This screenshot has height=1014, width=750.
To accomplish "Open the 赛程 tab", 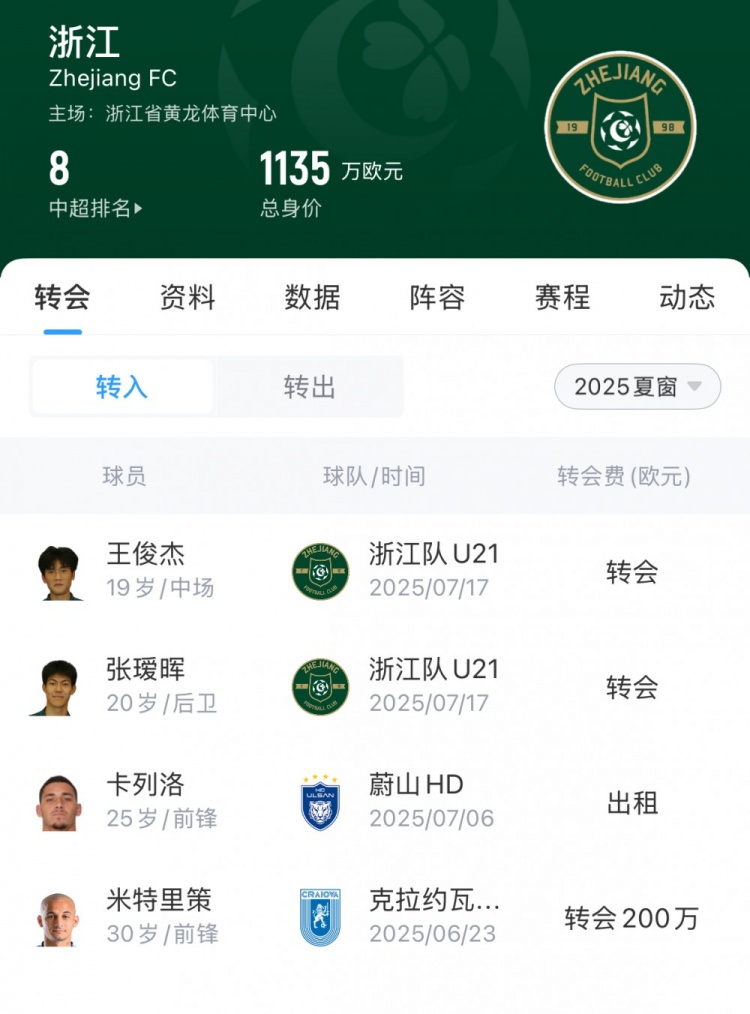I will pos(562,298).
